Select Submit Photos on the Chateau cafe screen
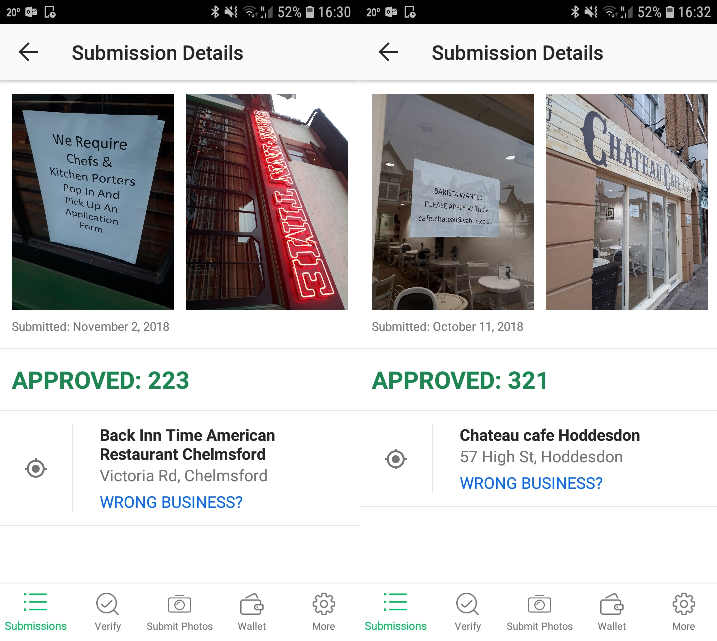 (x=540, y=611)
